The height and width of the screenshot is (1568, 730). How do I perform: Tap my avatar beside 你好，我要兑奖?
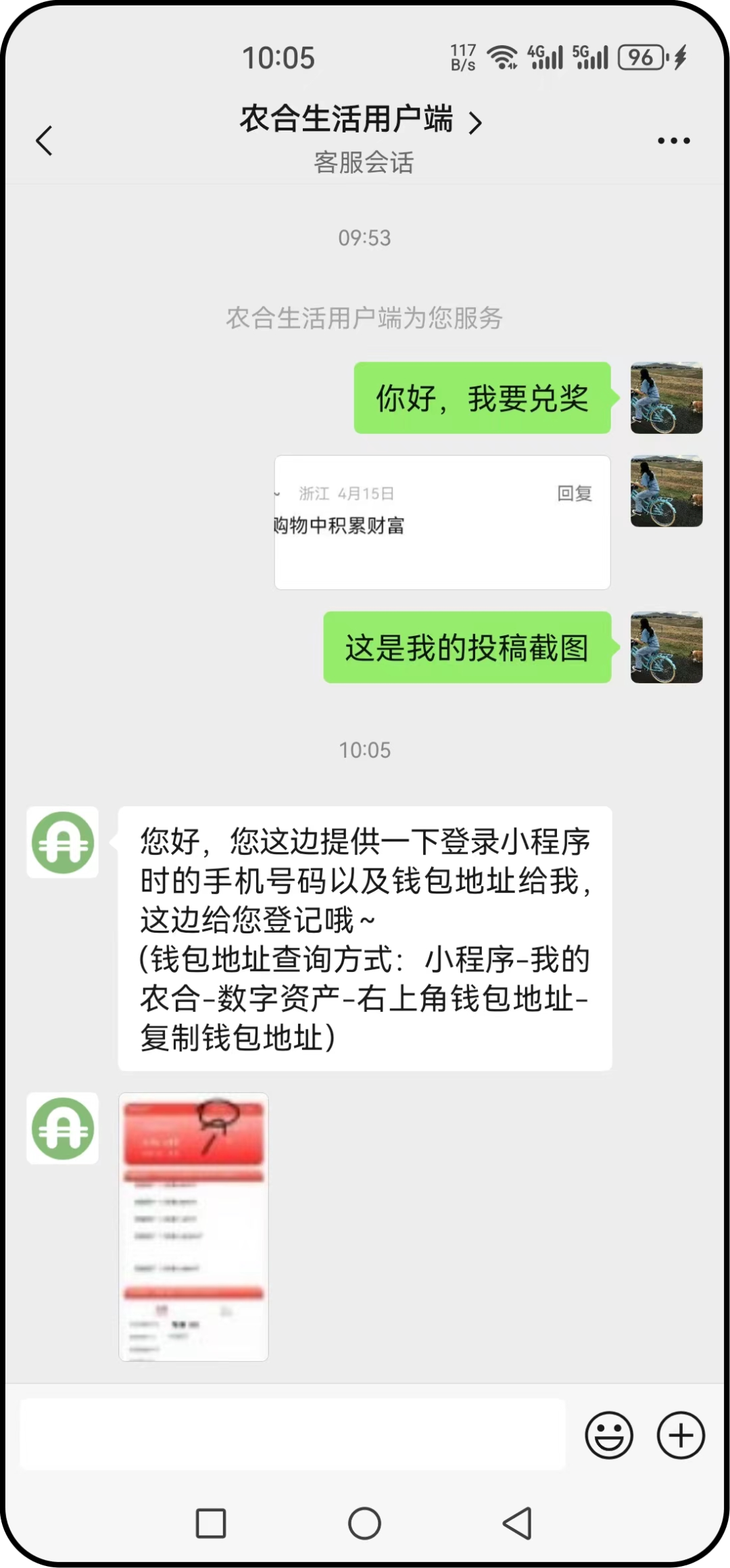click(x=666, y=397)
